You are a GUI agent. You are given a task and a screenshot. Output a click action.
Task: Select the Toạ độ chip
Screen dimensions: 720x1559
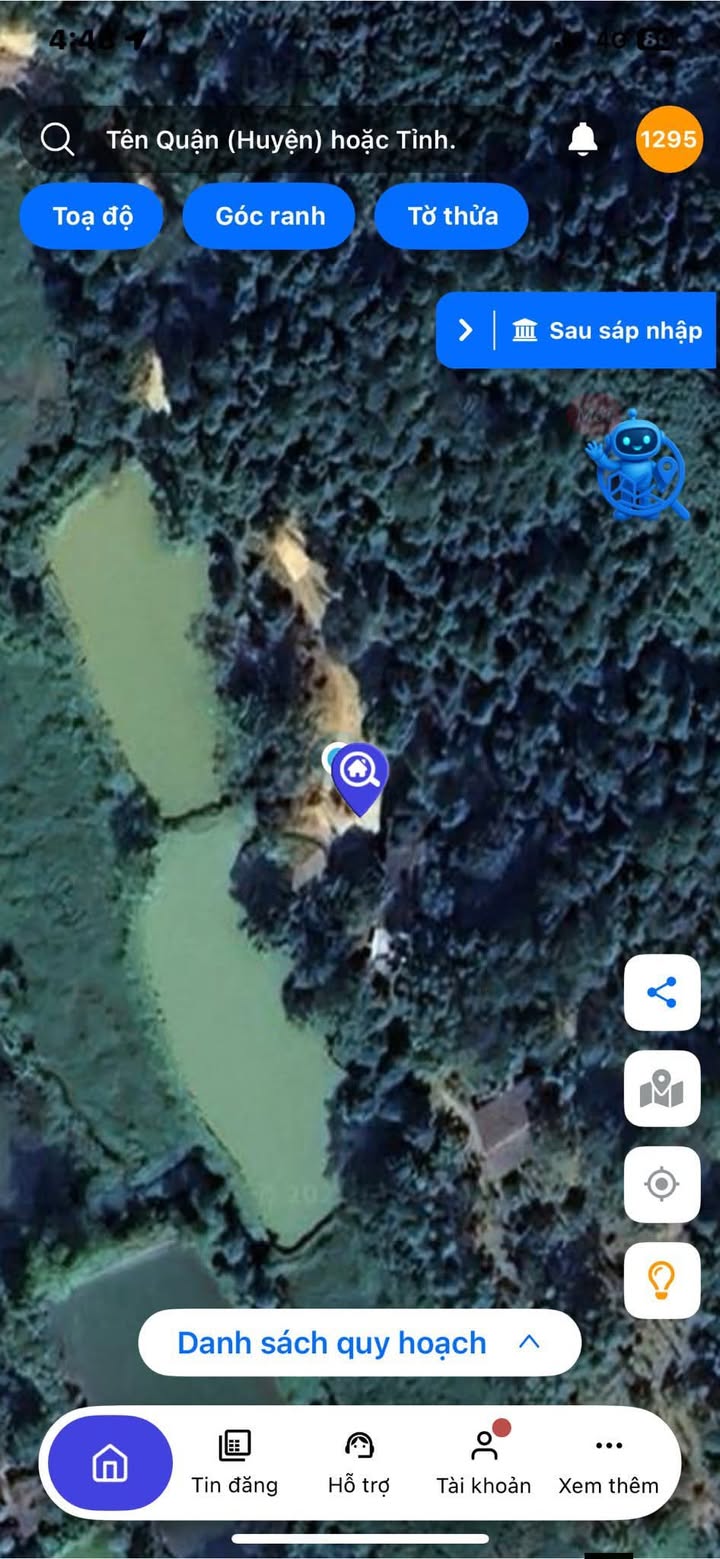point(92,216)
